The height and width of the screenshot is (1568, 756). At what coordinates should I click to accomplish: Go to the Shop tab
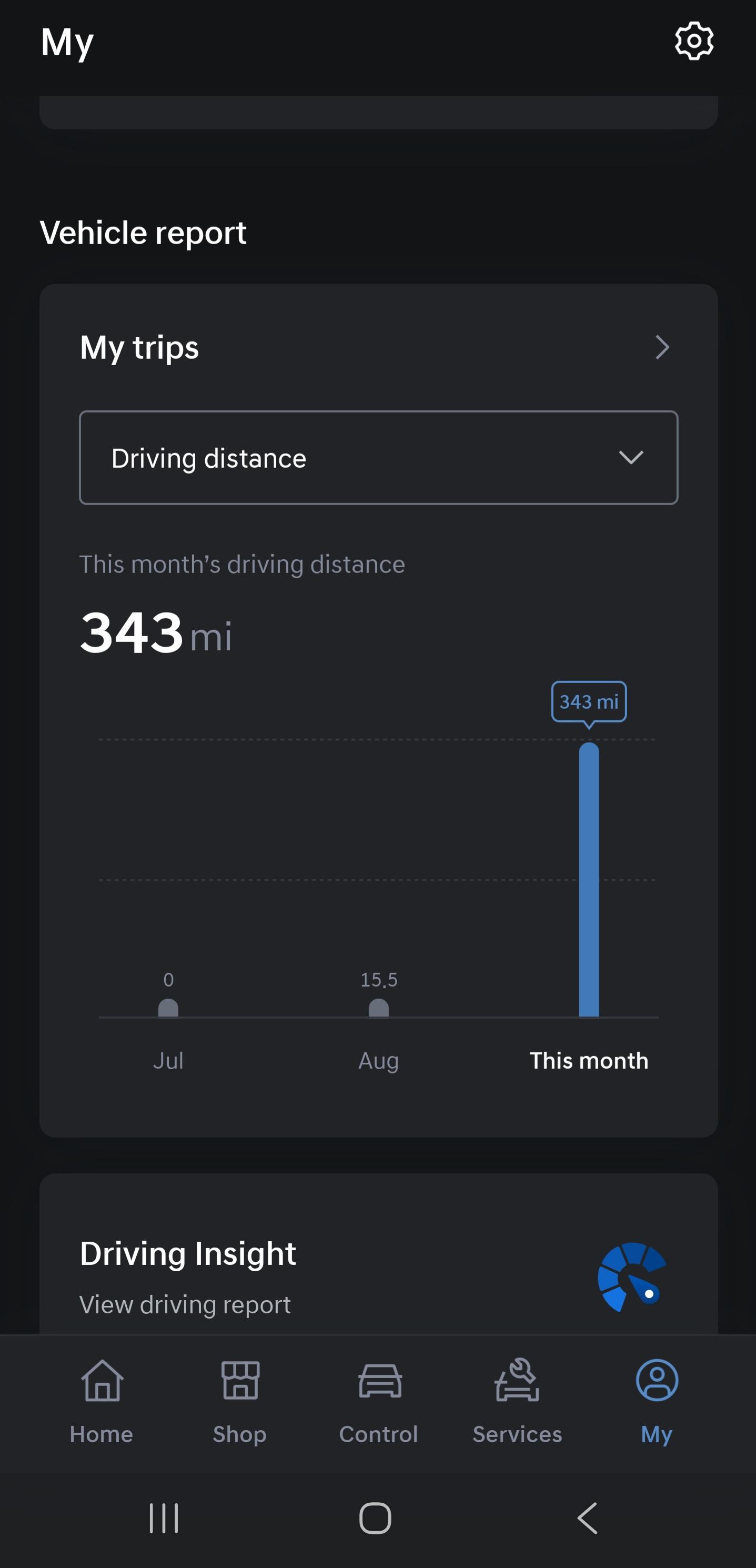coord(240,1401)
